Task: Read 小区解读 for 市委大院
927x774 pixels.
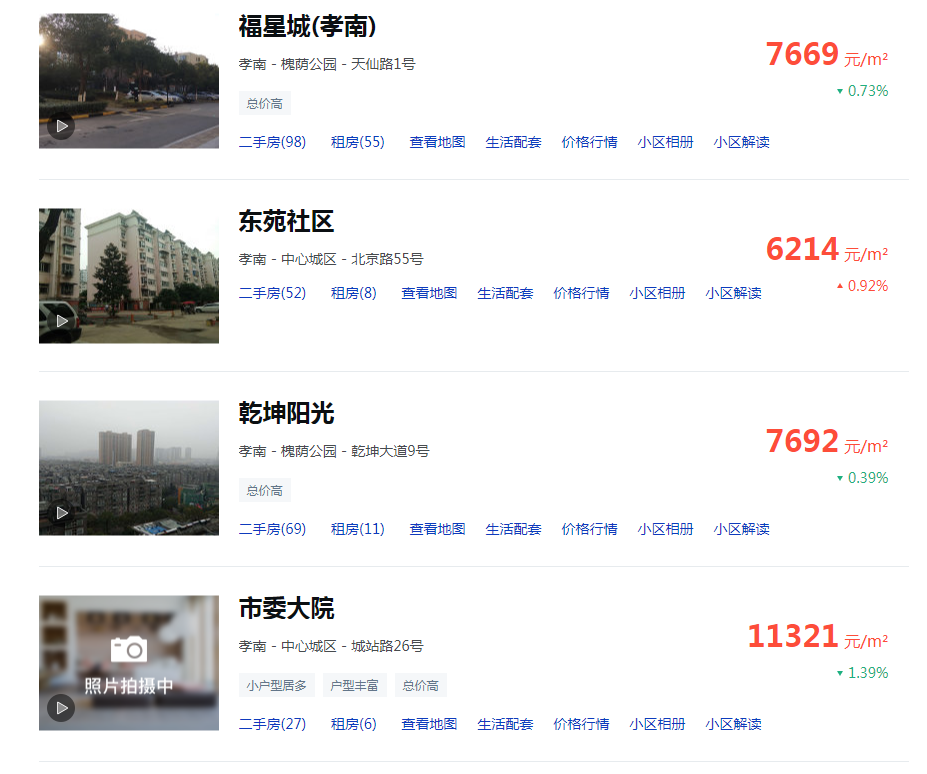Action: coord(733,724)
